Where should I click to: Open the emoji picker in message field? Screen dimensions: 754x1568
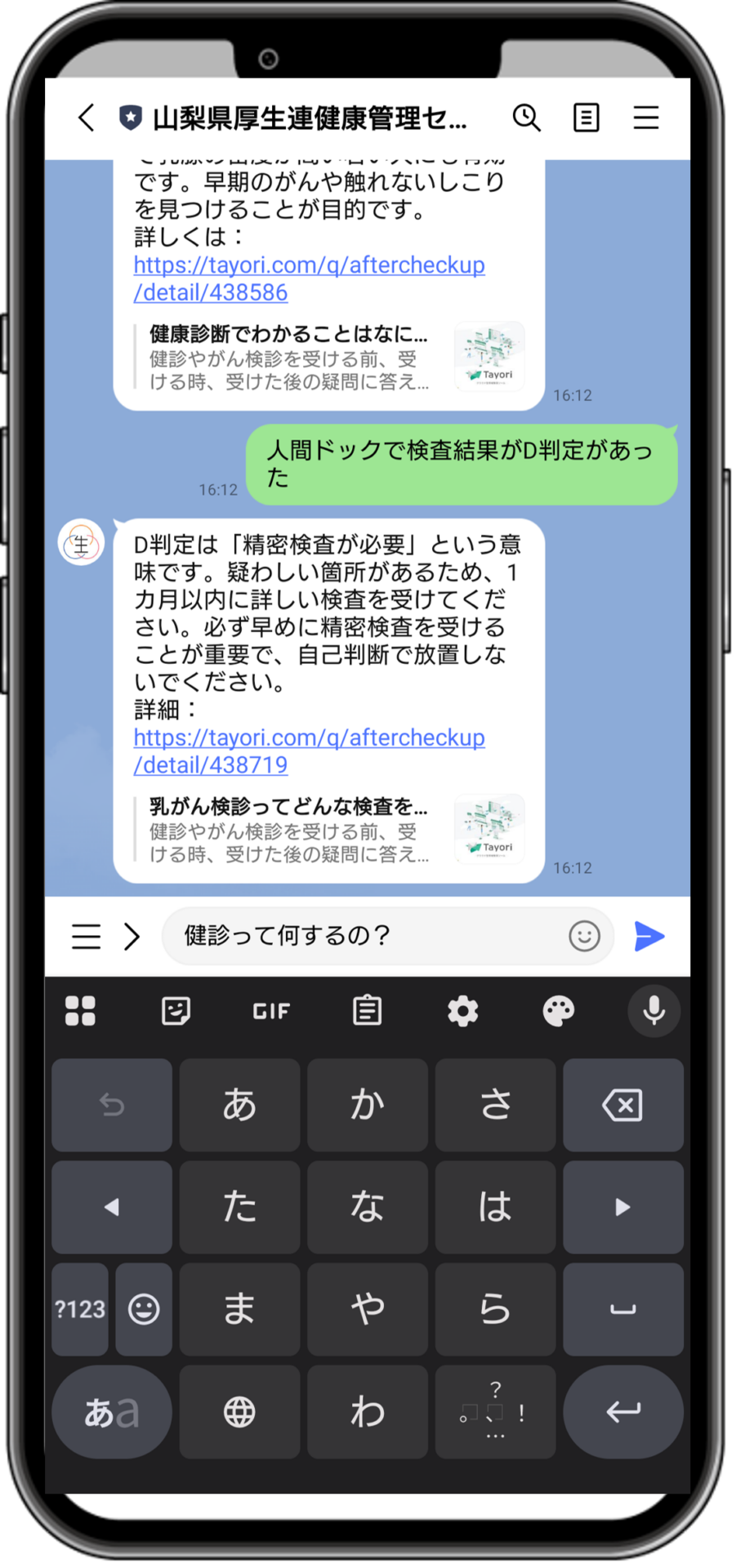coord(584,936)
